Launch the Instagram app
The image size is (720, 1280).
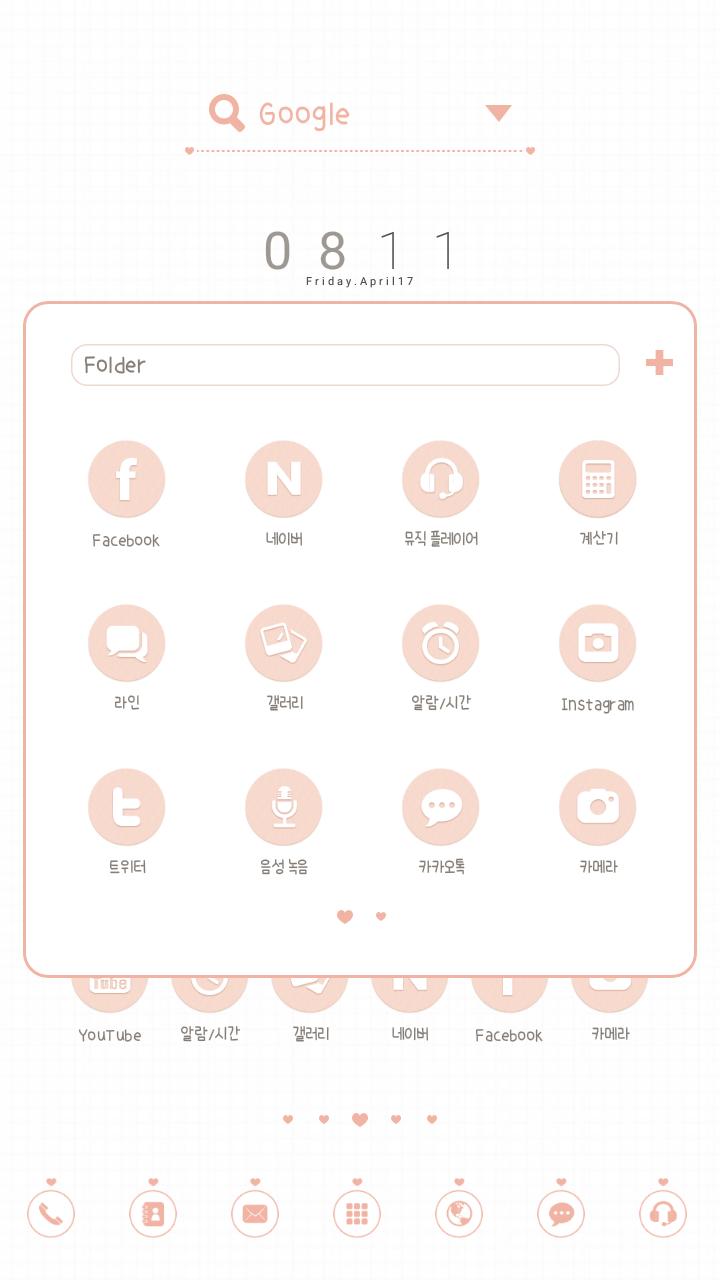tap(597, 643)
